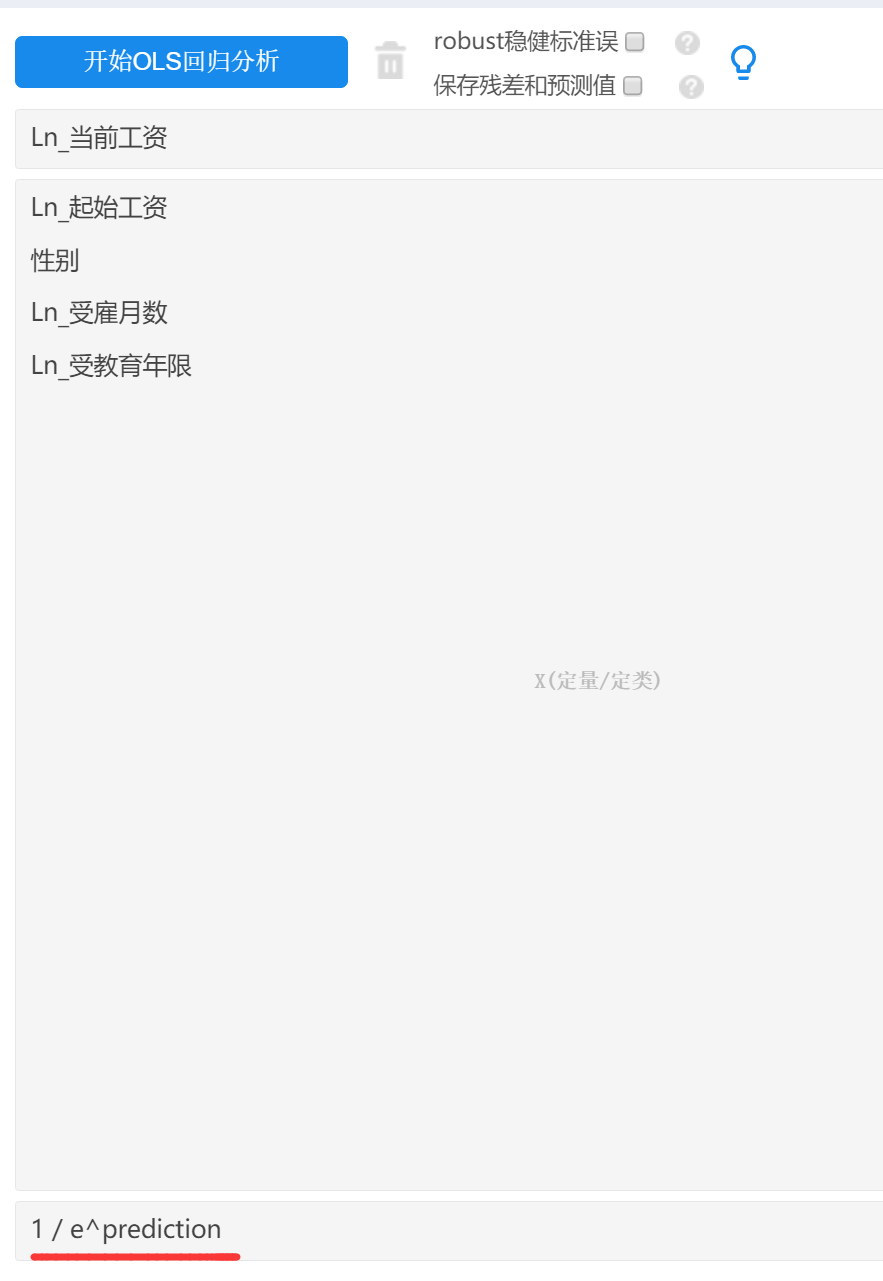Open the help icon beside robust稳健标准误
883x1281 pixels.
(687, 43)
